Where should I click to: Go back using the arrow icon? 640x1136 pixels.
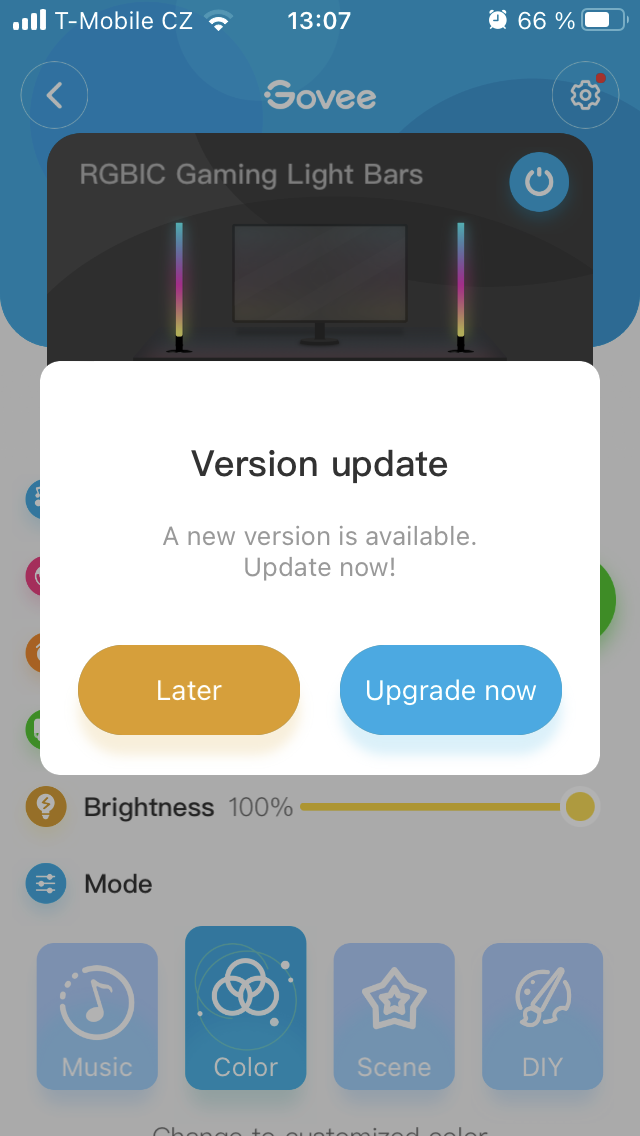pyautogui.click(x=55, y=95)
